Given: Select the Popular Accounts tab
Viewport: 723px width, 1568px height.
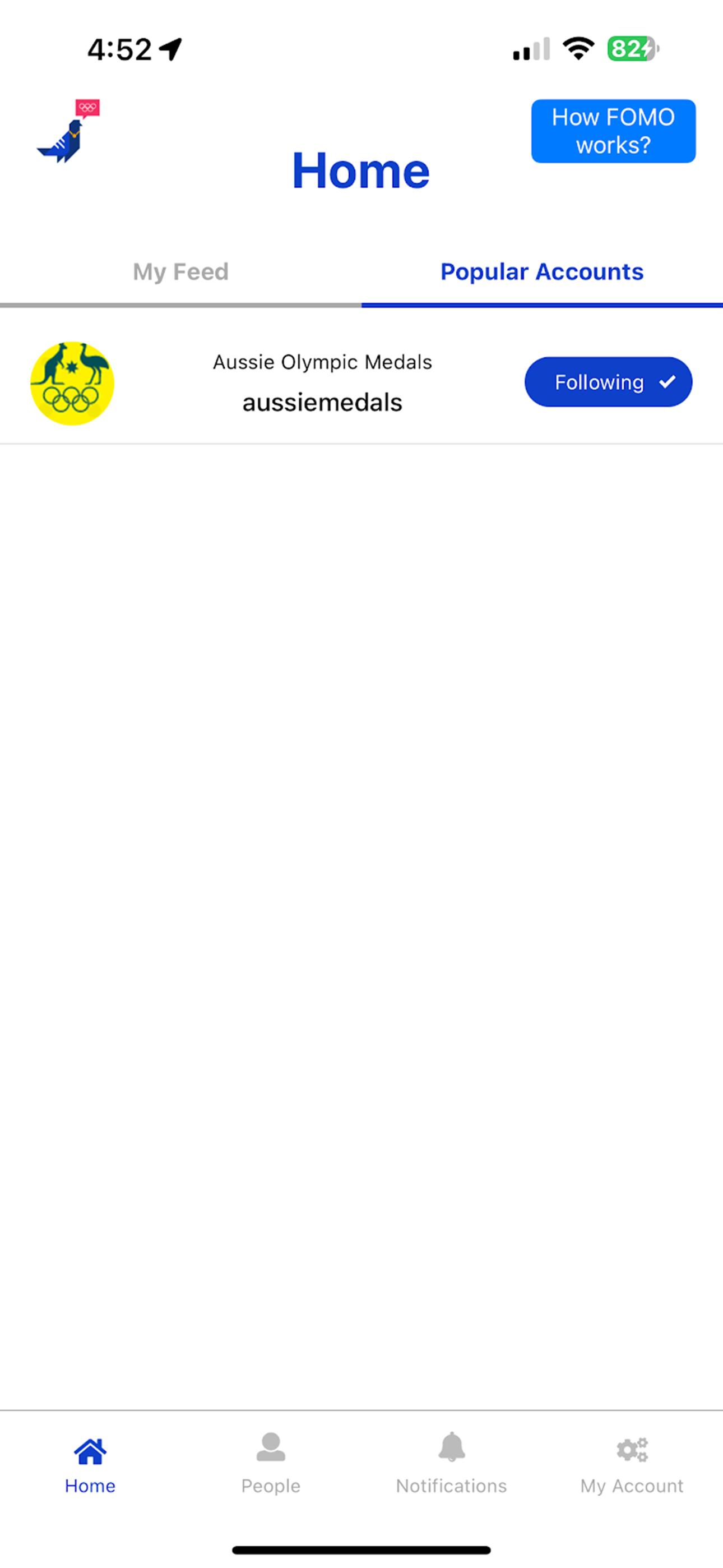Looking at the screenshot, I should 541,272.
